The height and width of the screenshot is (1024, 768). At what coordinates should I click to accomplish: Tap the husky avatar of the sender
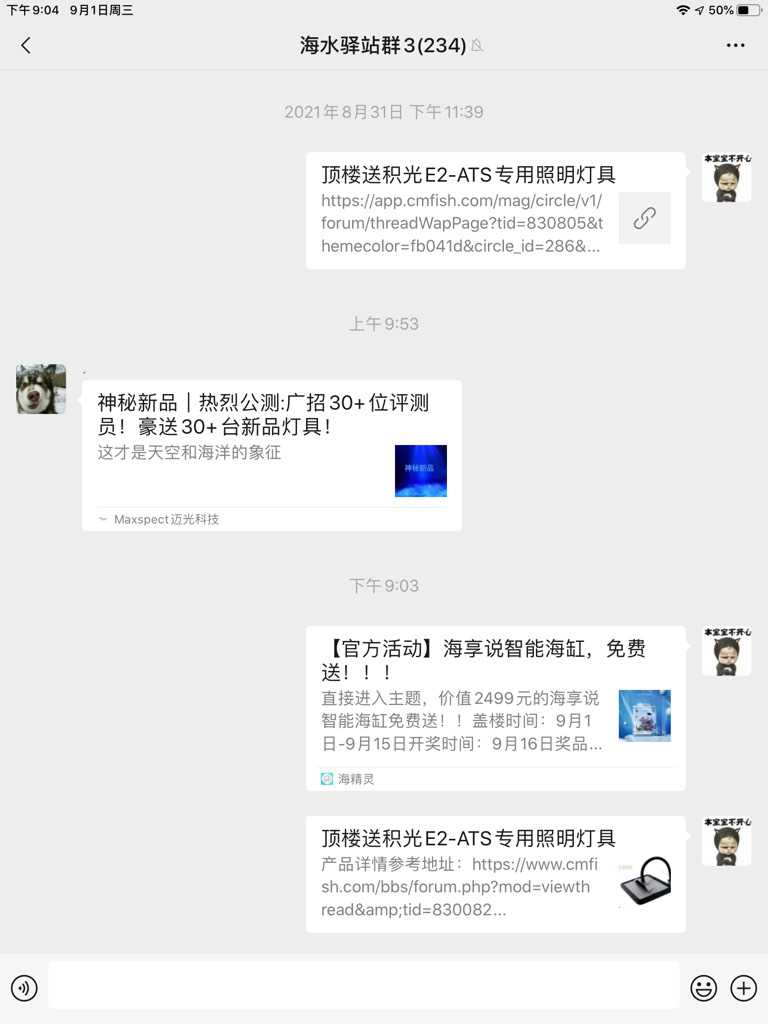[41, 389]
